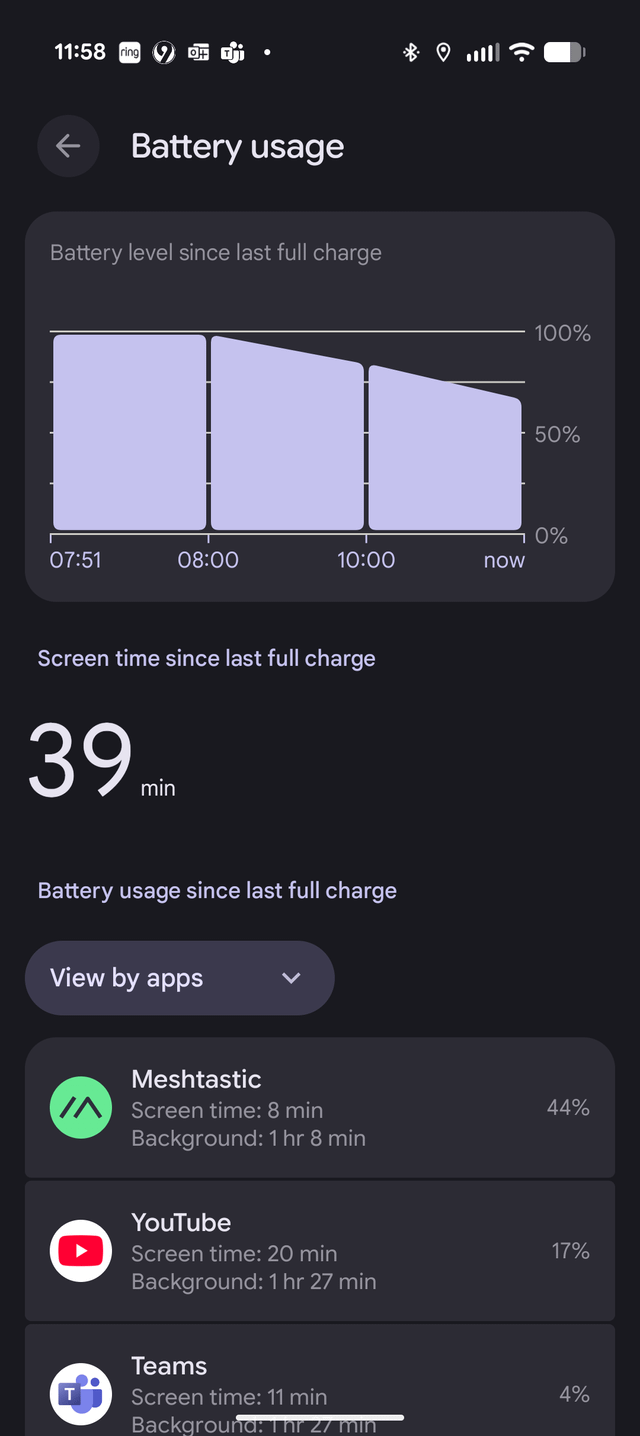Select the 07:51 battery chart bar
Screen dimensions: 640x1436
(129, 432)
